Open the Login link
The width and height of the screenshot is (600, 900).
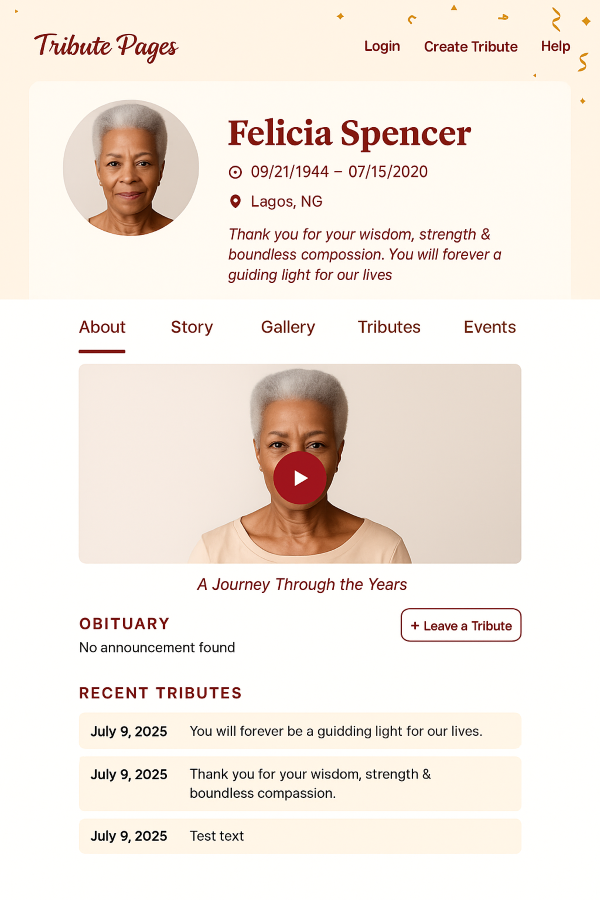(382, 46)
